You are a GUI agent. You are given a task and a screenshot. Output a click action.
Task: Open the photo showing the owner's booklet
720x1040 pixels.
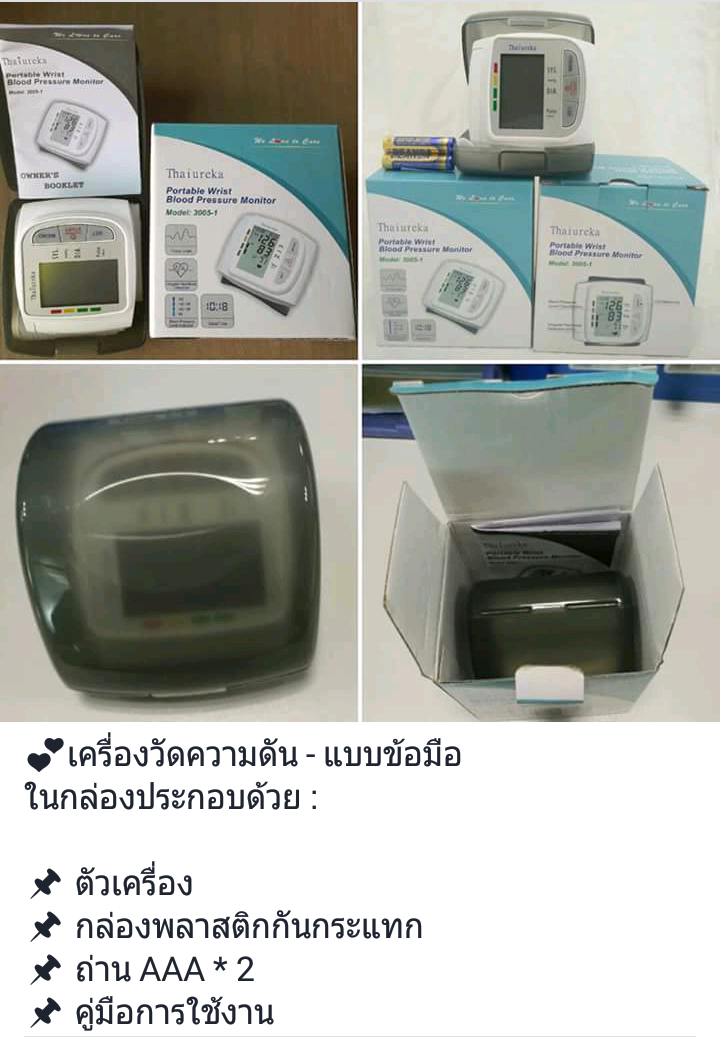click(178, 180)
